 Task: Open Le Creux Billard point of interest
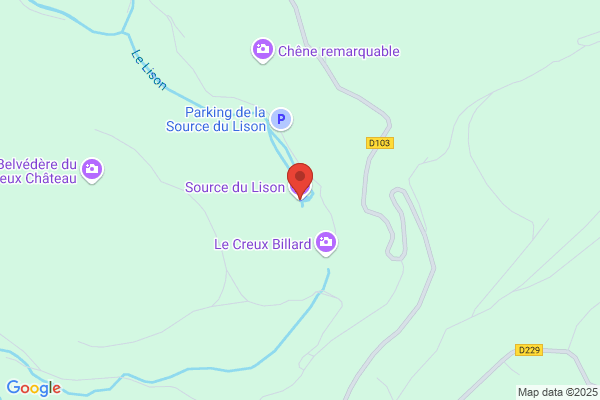tap(326, 243)
